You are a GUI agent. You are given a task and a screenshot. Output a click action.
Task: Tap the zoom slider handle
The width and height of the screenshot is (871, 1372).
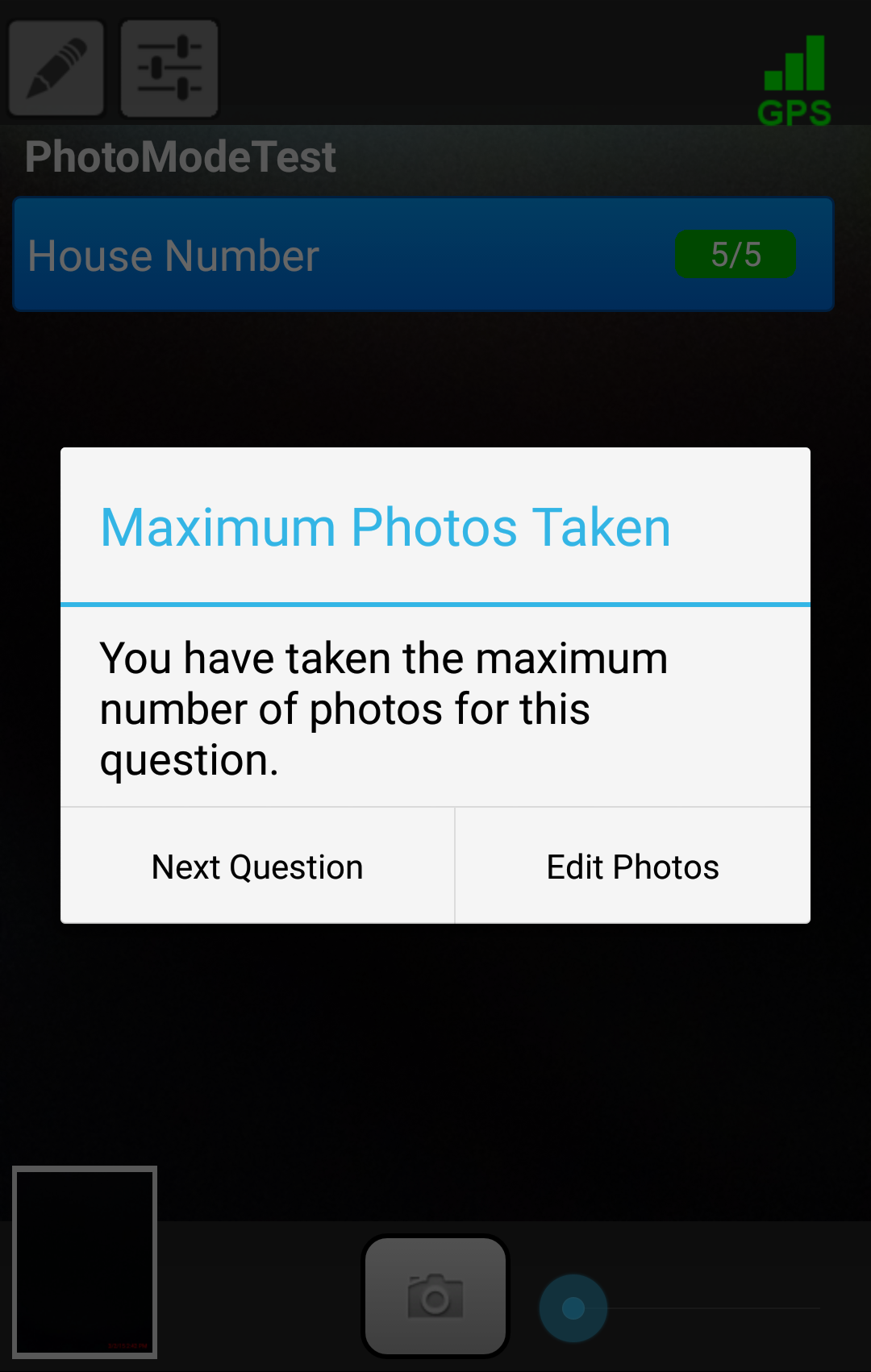(573, 1308)
